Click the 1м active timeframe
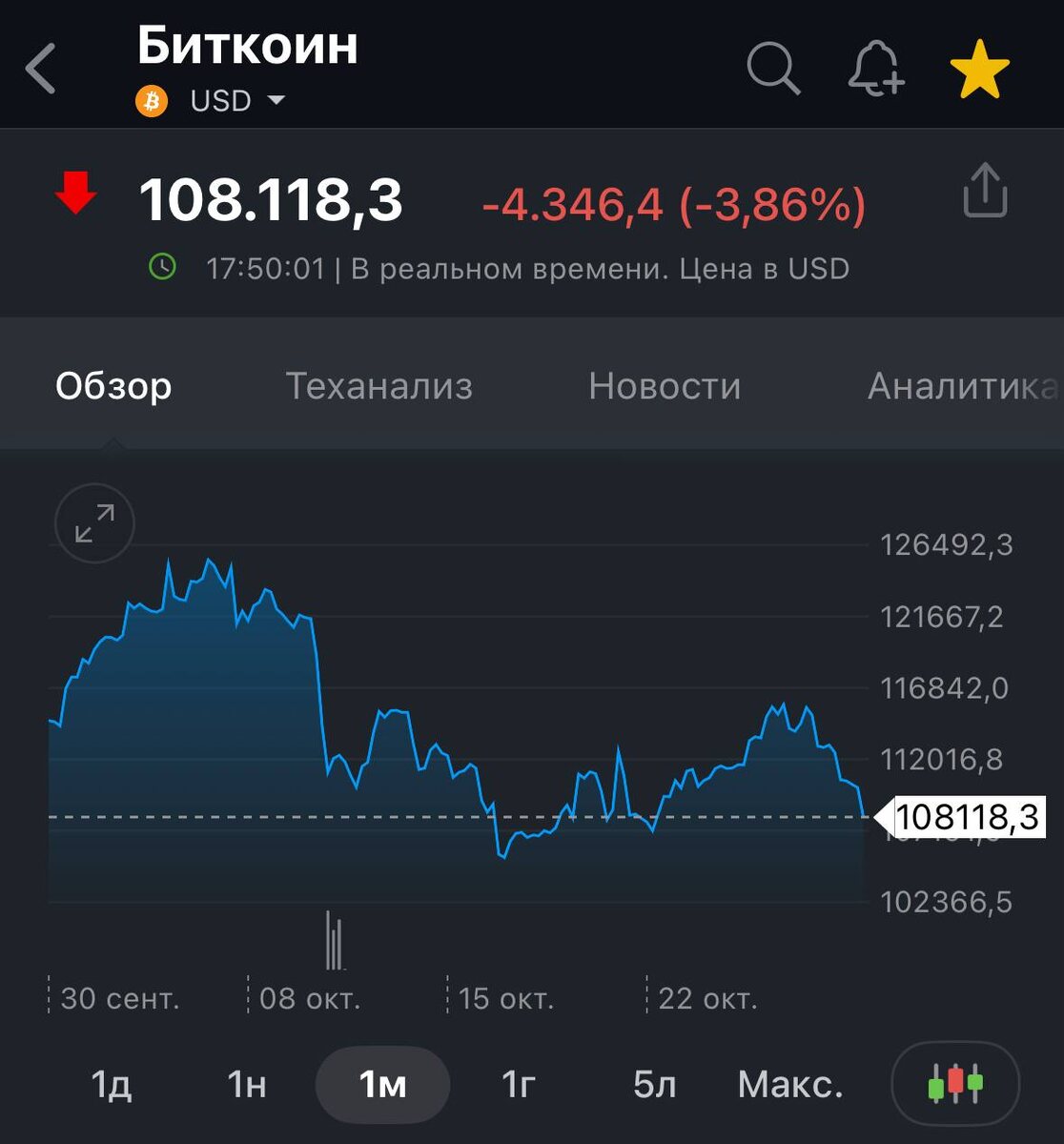 (x=382, y=1084)
